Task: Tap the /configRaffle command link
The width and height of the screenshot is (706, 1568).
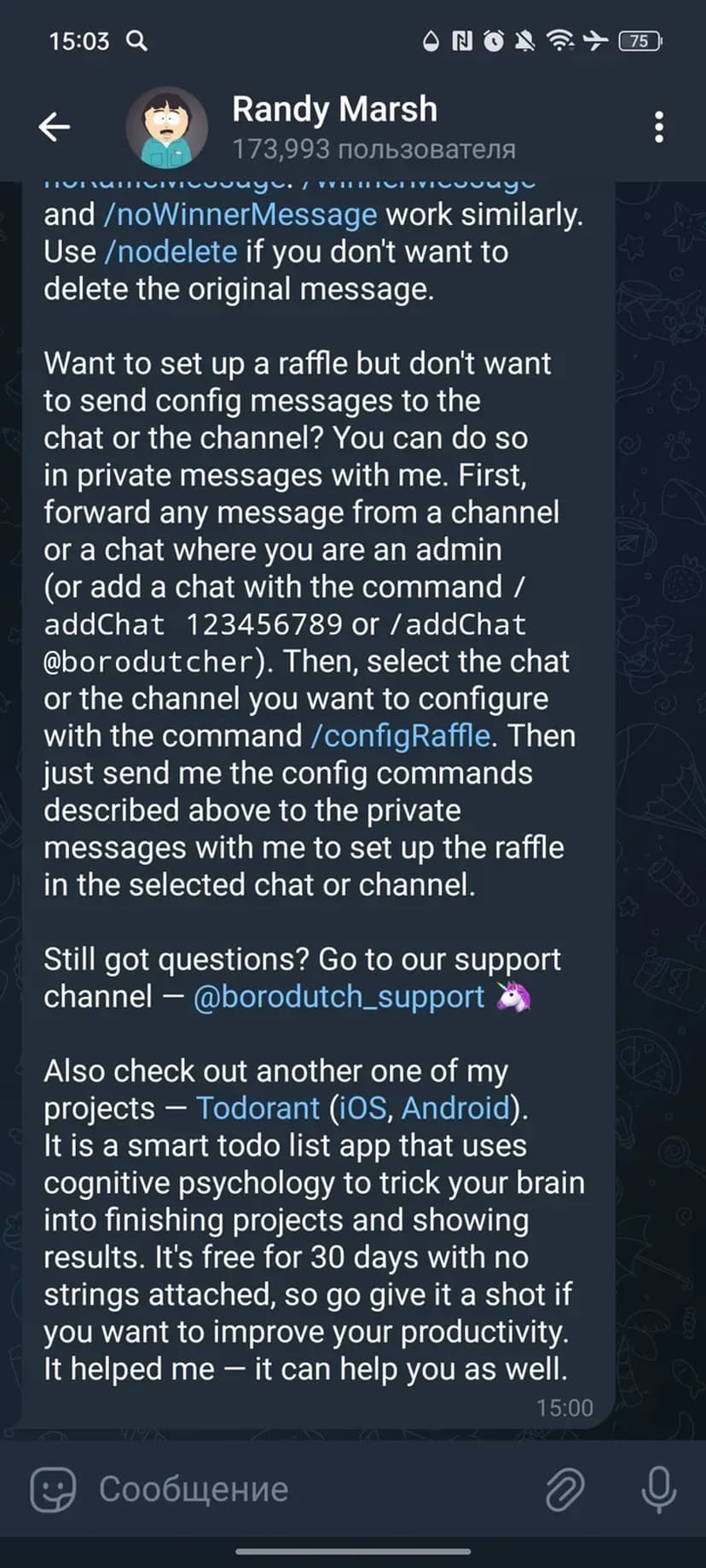Action: click(x=401, y=736)
